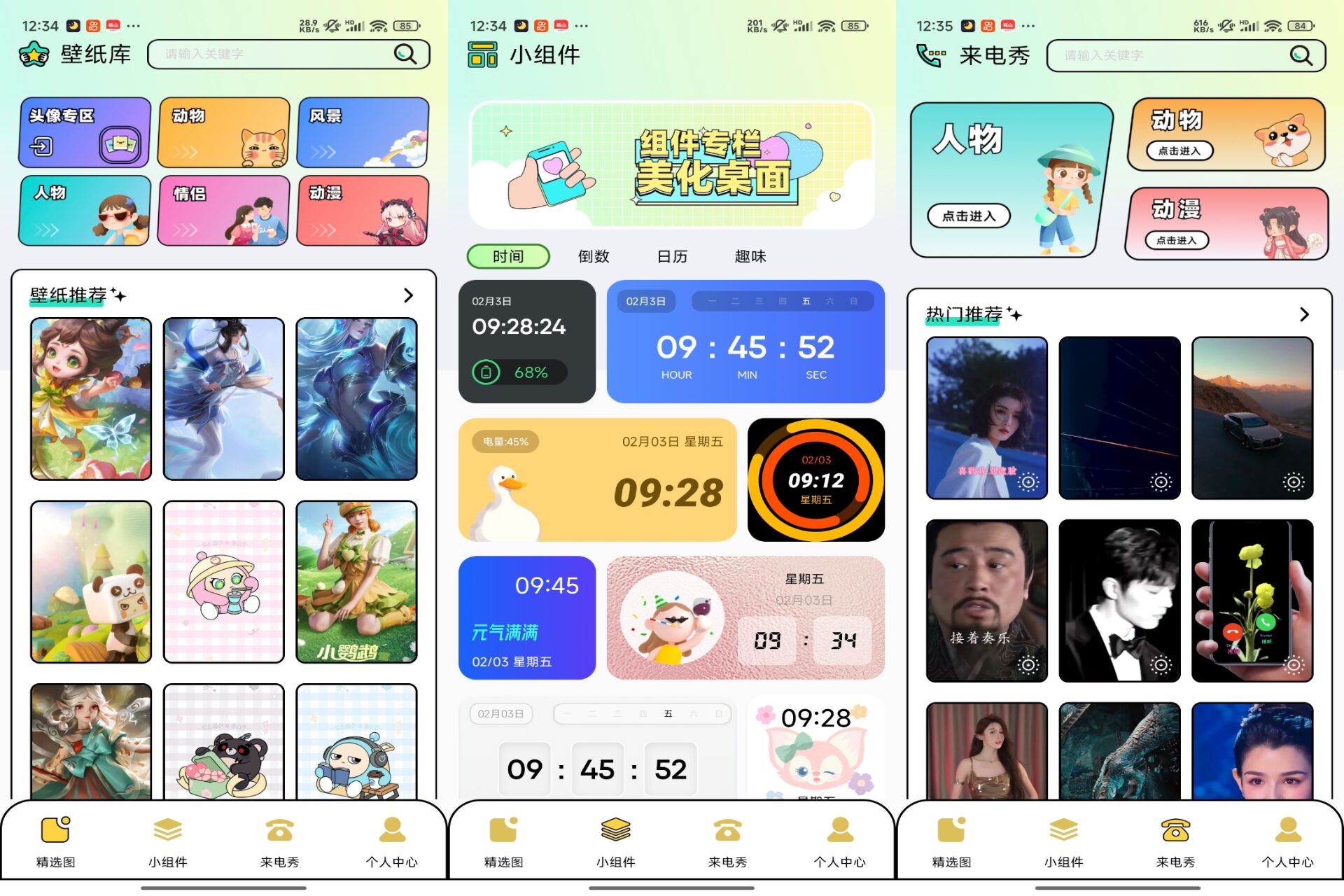The height and width of the screenshot is (896, 1344).
Task: Open the 组件专栏 美化桌面 banner
Action: (x=671, y=165)
